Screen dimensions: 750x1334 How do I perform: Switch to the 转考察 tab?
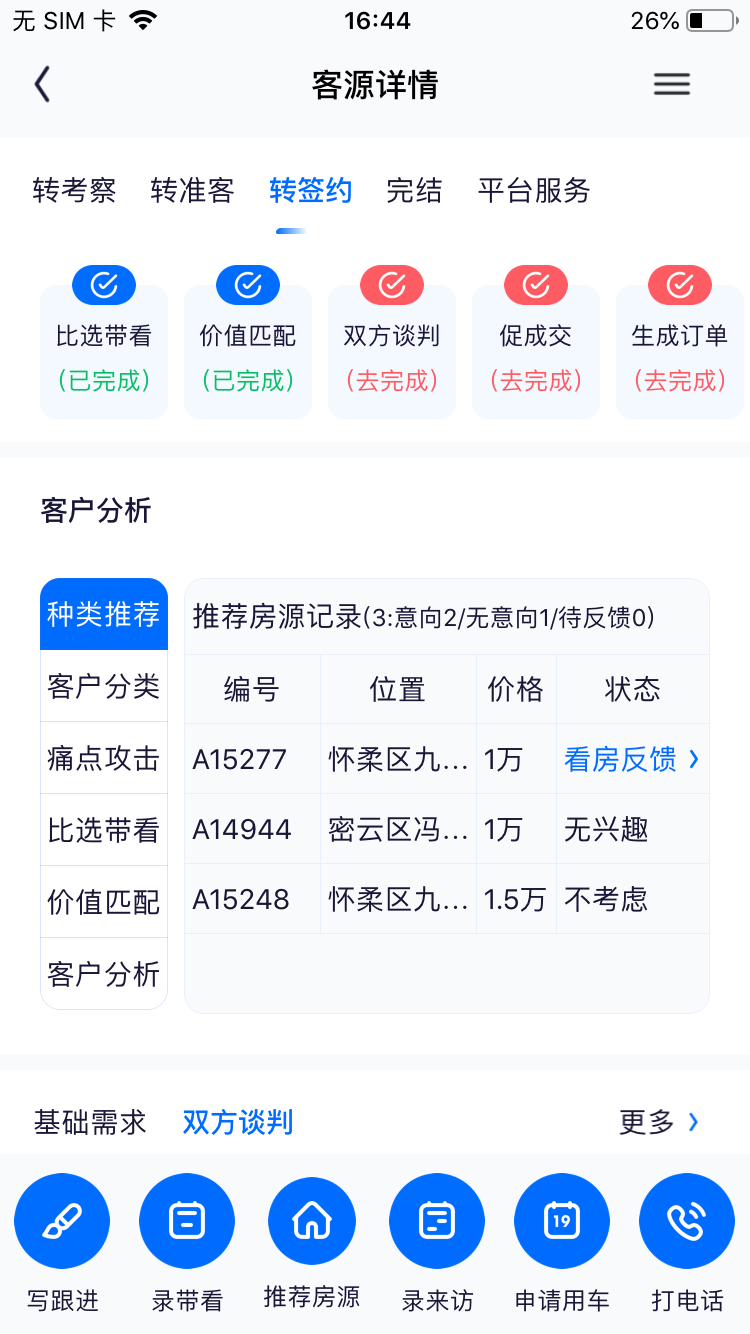tap(74, 190)
